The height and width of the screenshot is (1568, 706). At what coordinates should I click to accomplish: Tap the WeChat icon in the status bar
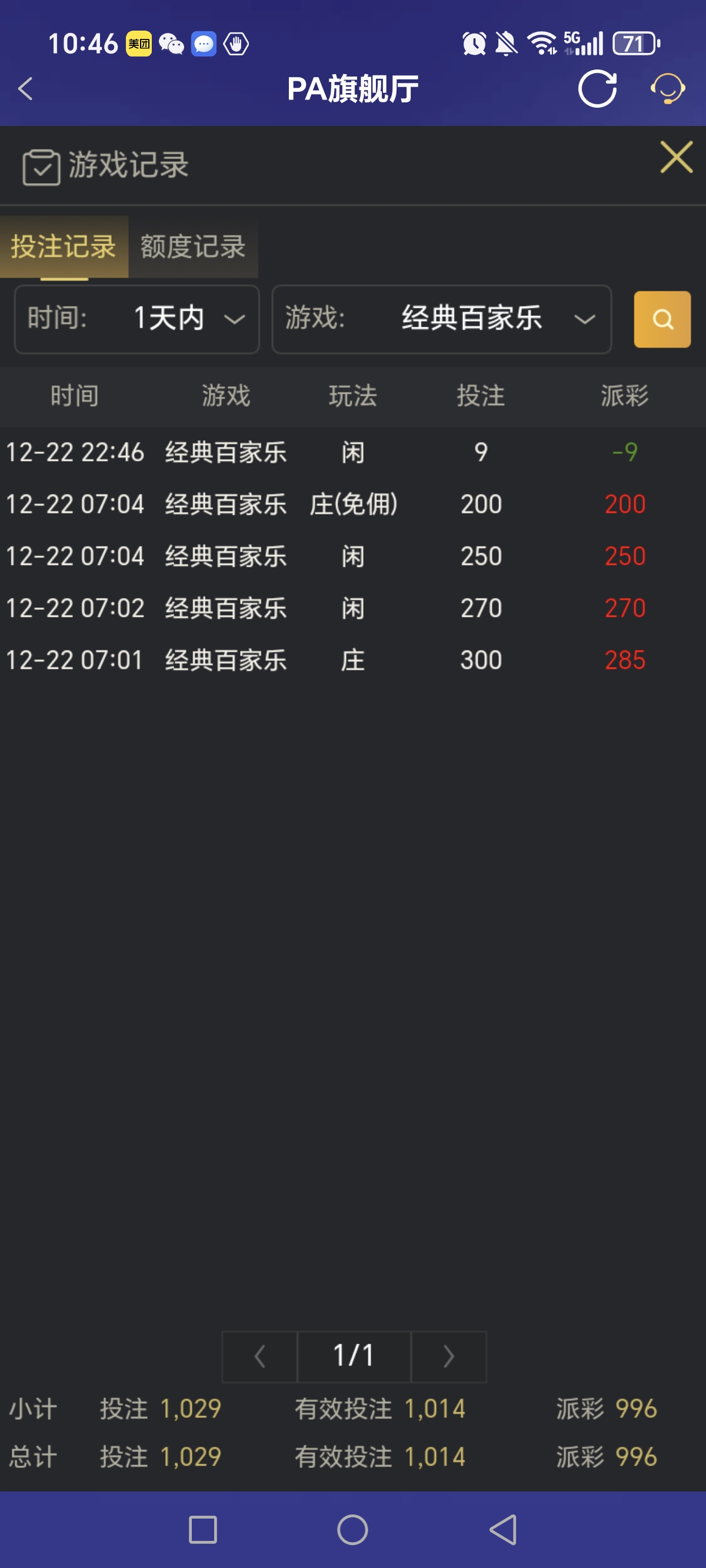[171, 44]
